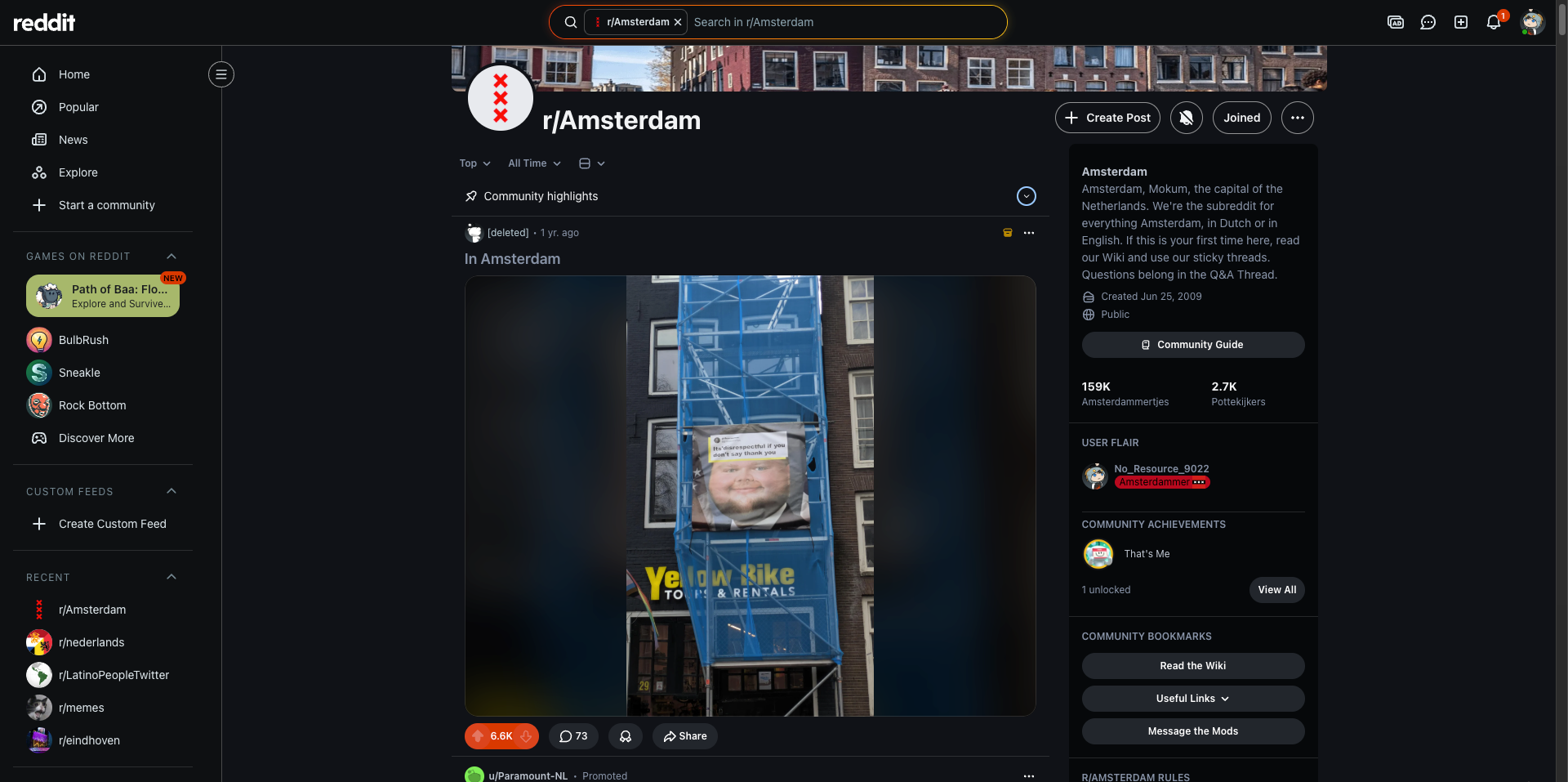Viewport: 1568px width, 782px height.
Task: View All community achievements
Action: click(x=1276, y=590)
